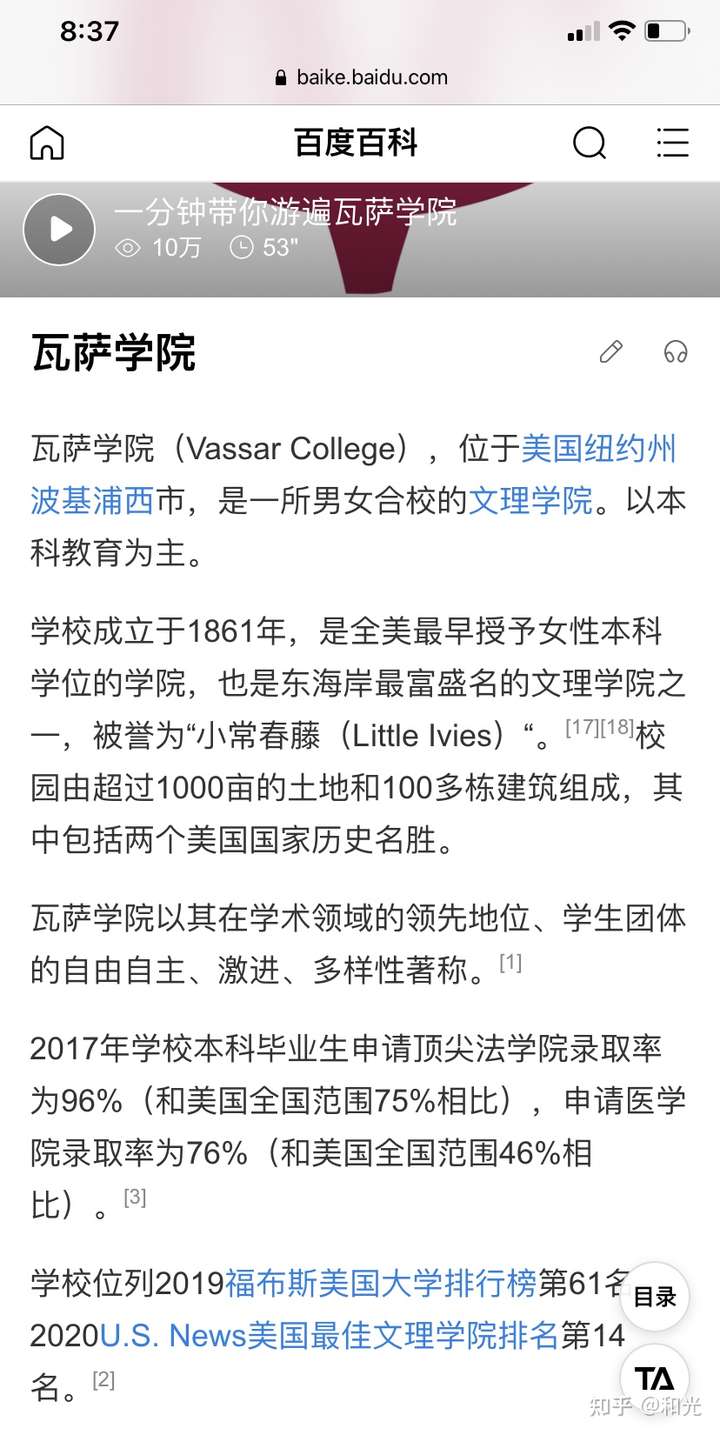This screenshot has height=1435, width=720.
Task: Open the 美国纽约州波基浦西 link
Action: click(x=598, y=449)
